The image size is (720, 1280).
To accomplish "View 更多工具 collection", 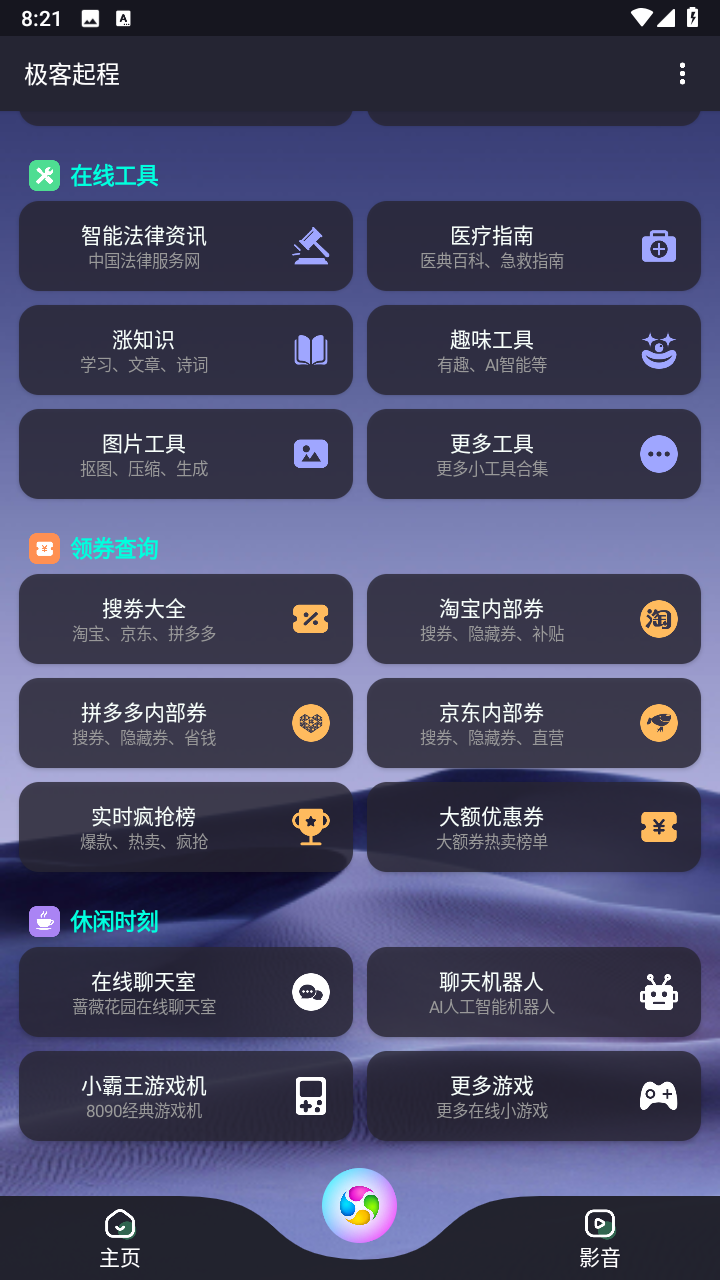I will pos(534,454).
